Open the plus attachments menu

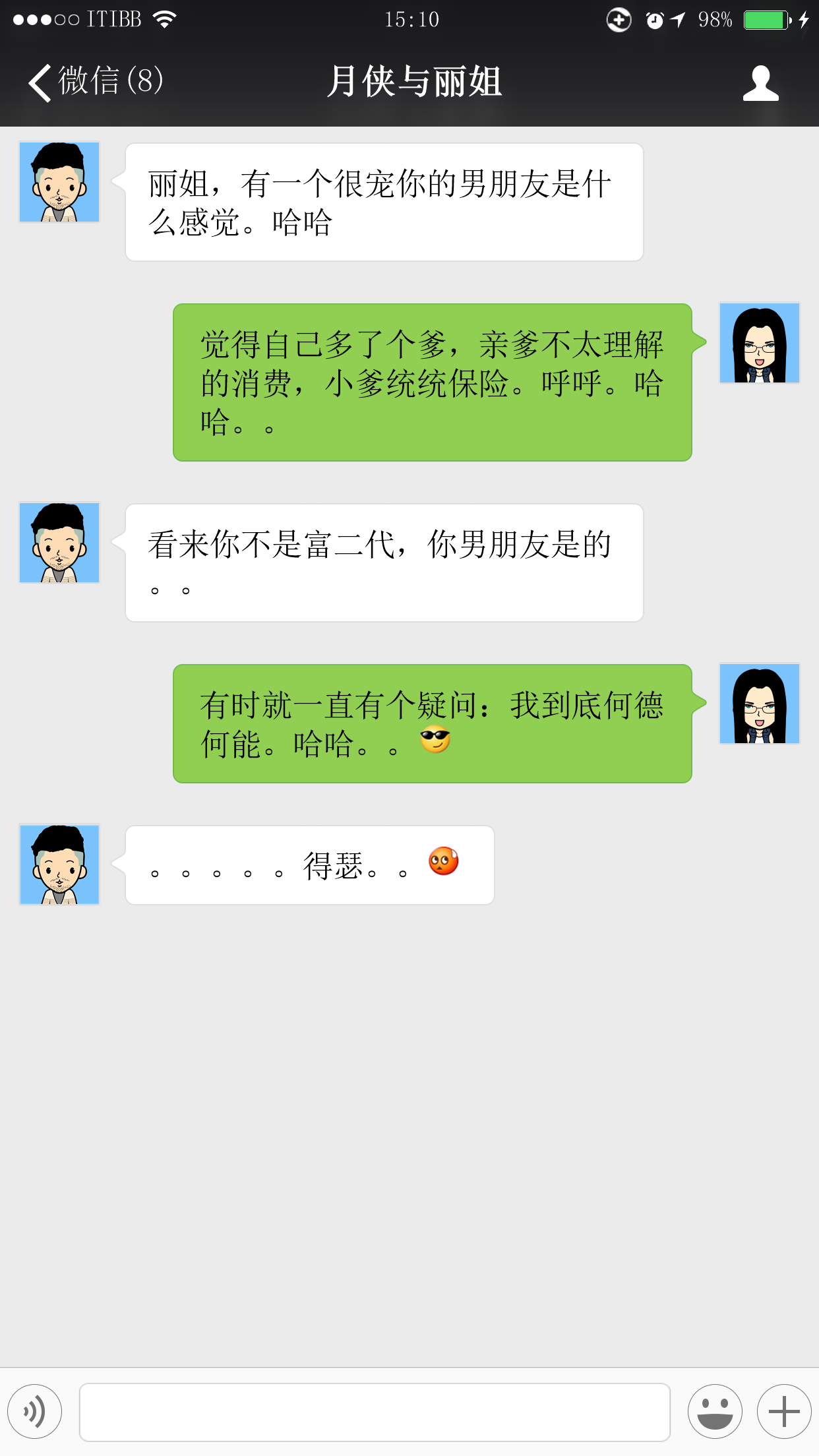783,1411
